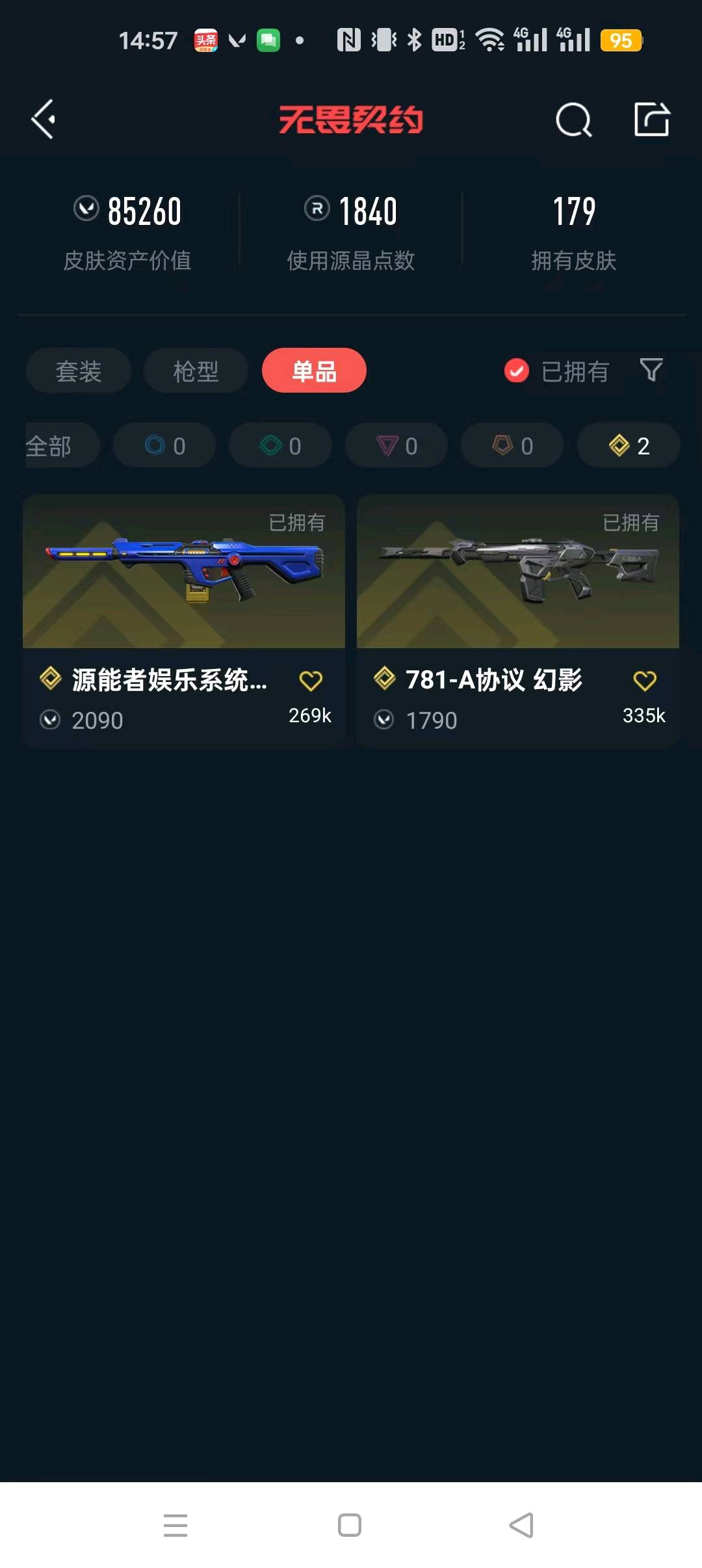Select the 单品 tab
The width and height of the screenshot is (702, 1568).
coord(314,371)
